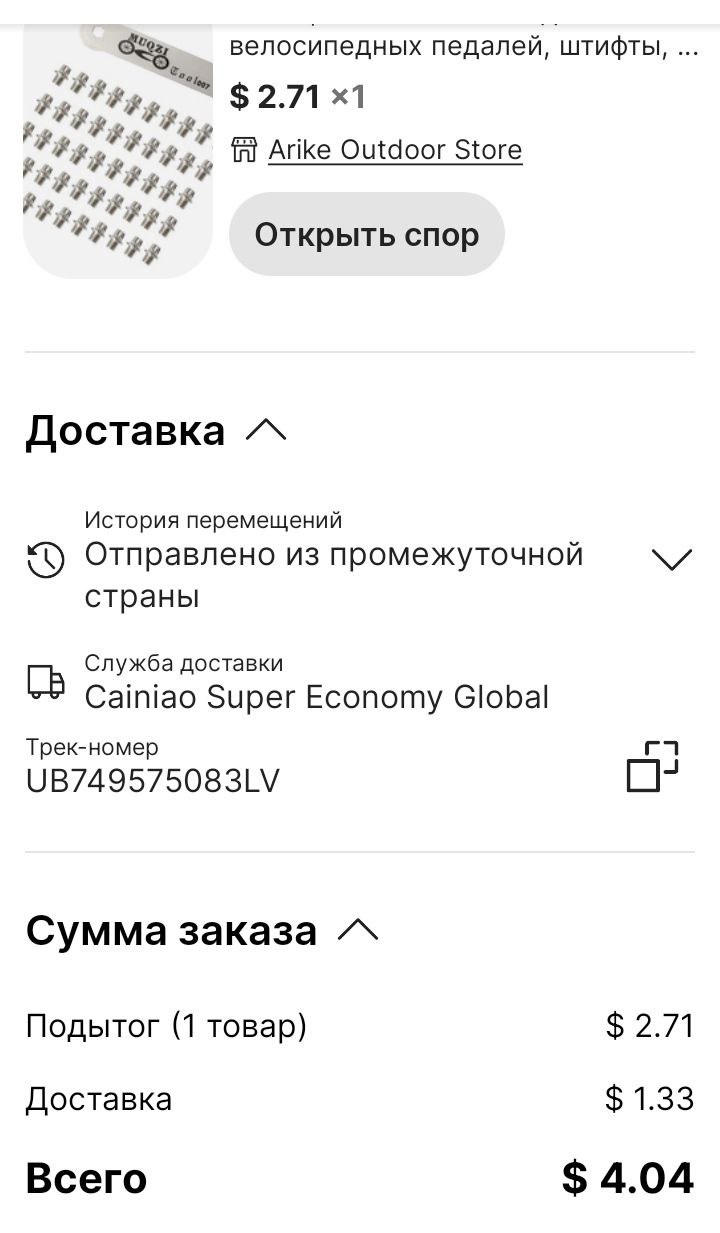
Task: Expand the "История перемещений" tracking history
Action: (x=671, y=559)
